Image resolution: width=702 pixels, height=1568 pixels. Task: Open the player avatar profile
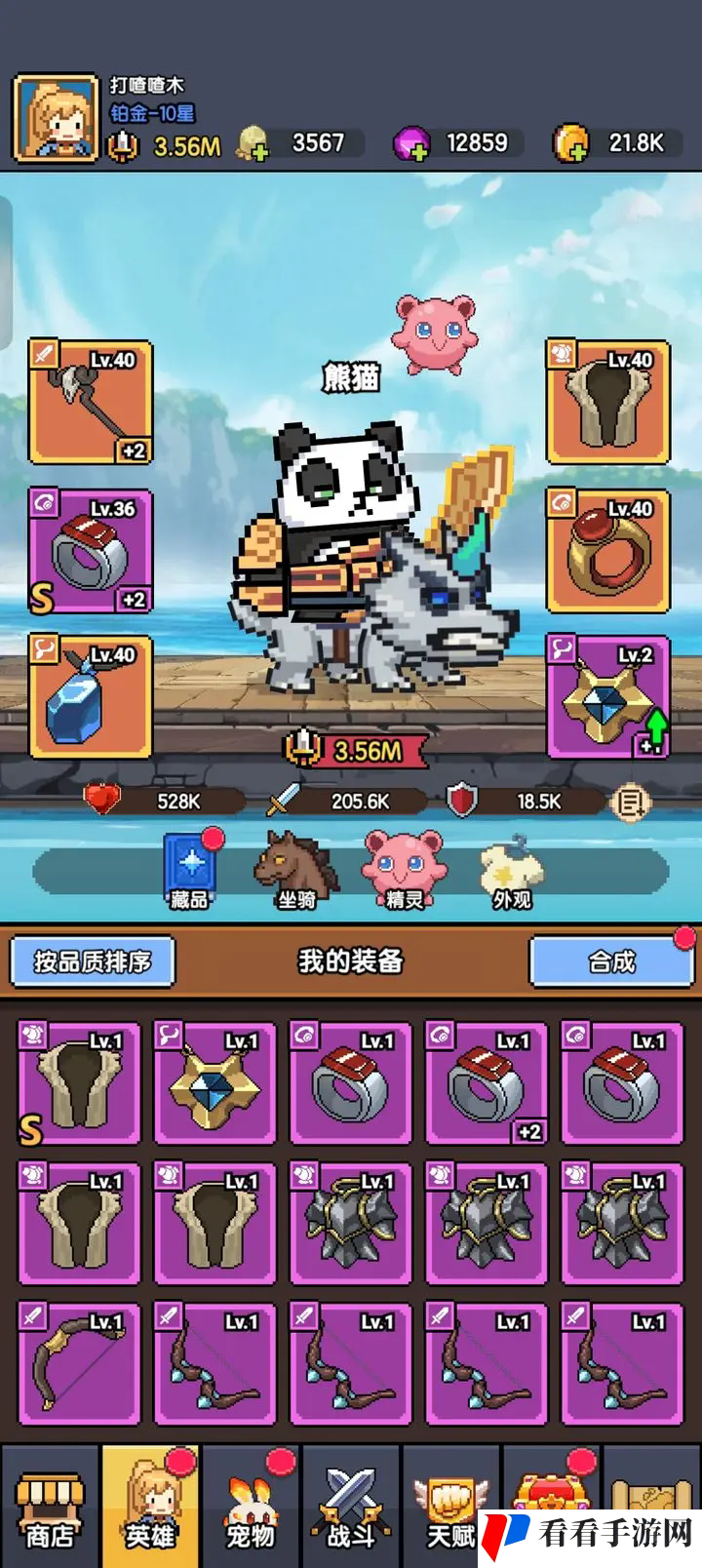pos(56,119)
